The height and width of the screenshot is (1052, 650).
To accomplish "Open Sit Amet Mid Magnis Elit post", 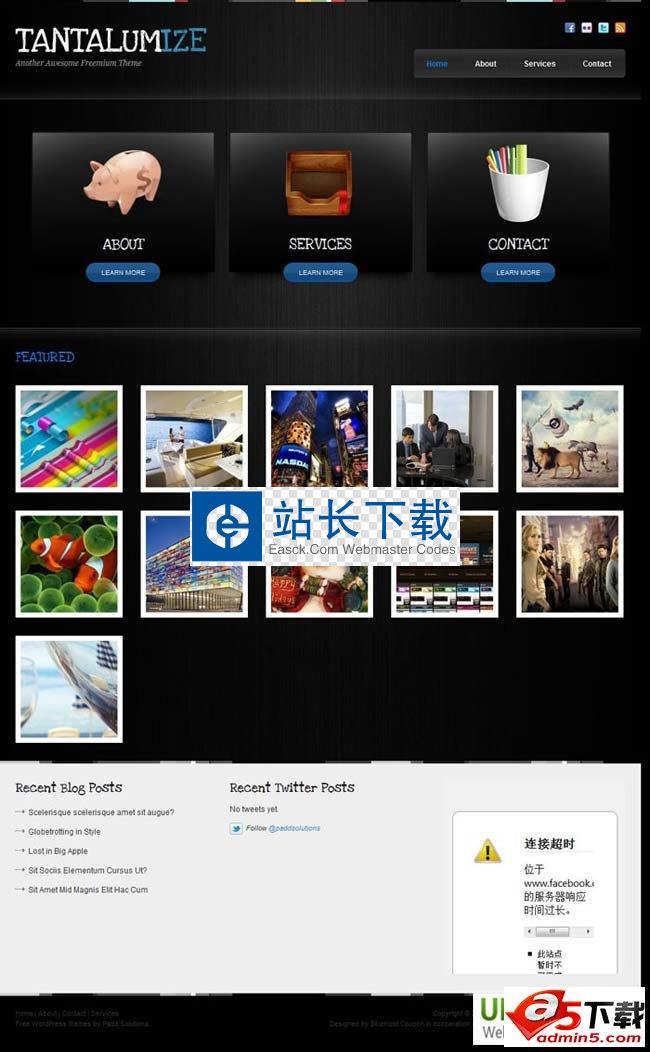I will coord(88,890).
